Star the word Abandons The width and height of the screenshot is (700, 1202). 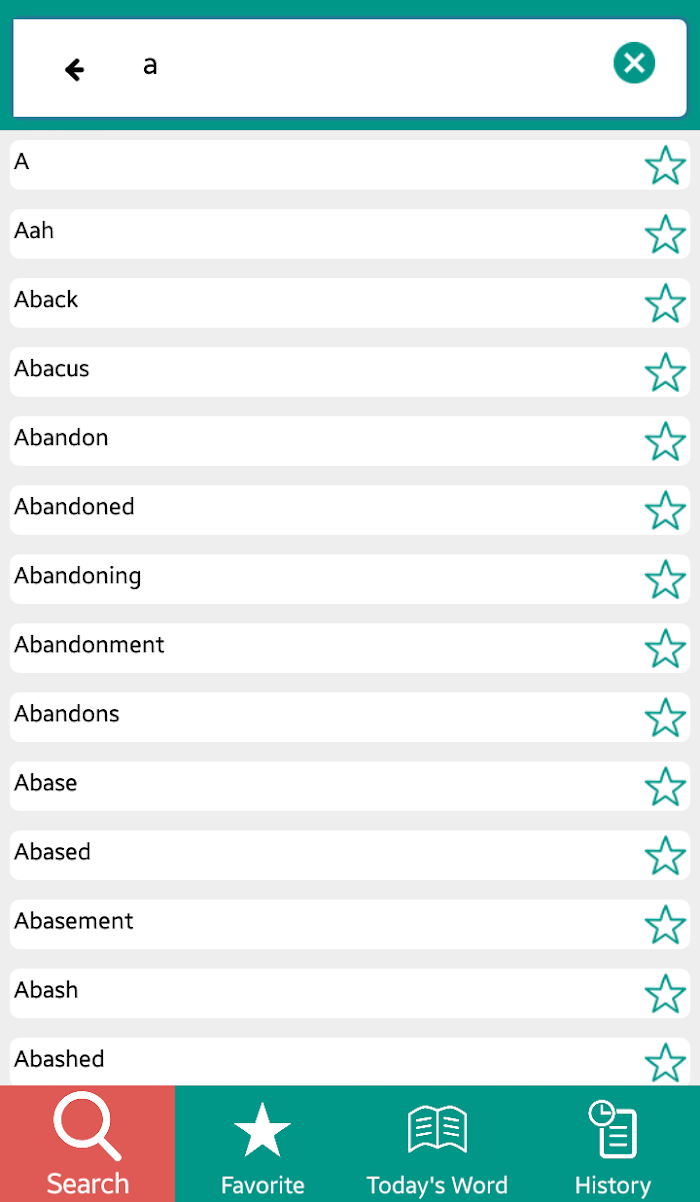click(665, 717)
